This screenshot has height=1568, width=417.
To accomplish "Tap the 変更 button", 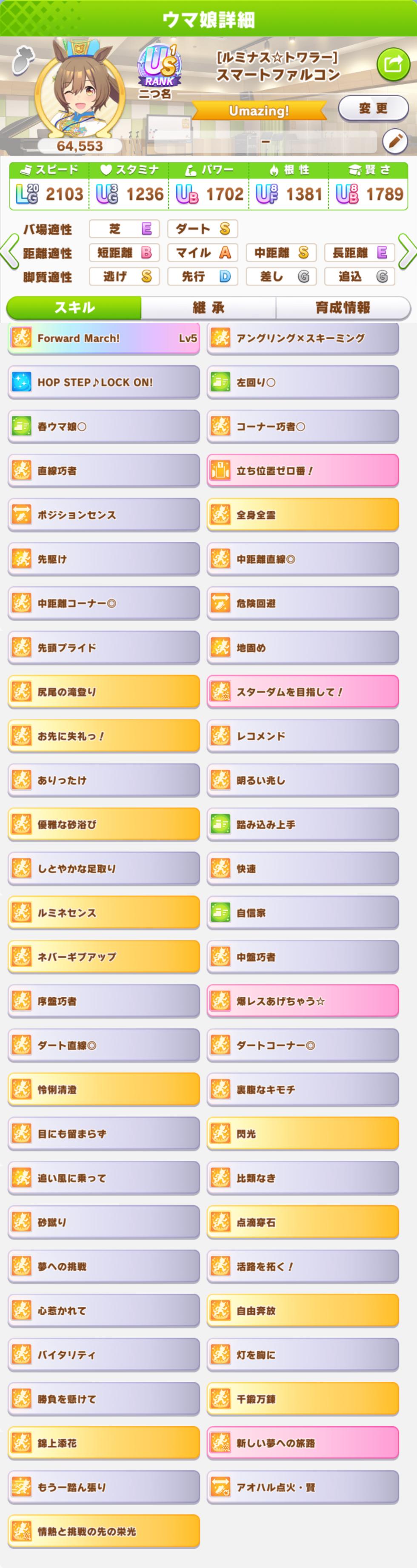I will 373,108.
